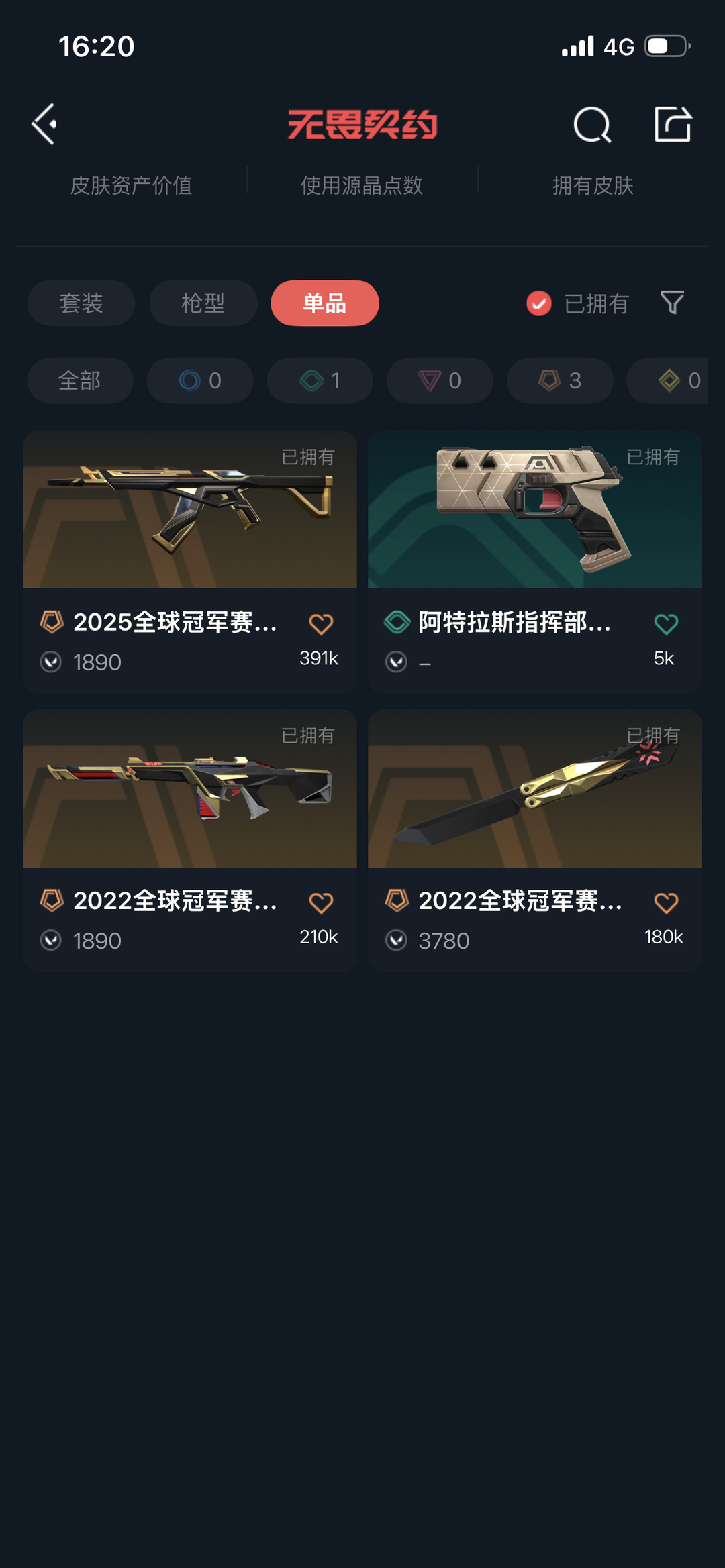
Task: Select the 全部 rarity chip
Action: (x=80, y=380)
